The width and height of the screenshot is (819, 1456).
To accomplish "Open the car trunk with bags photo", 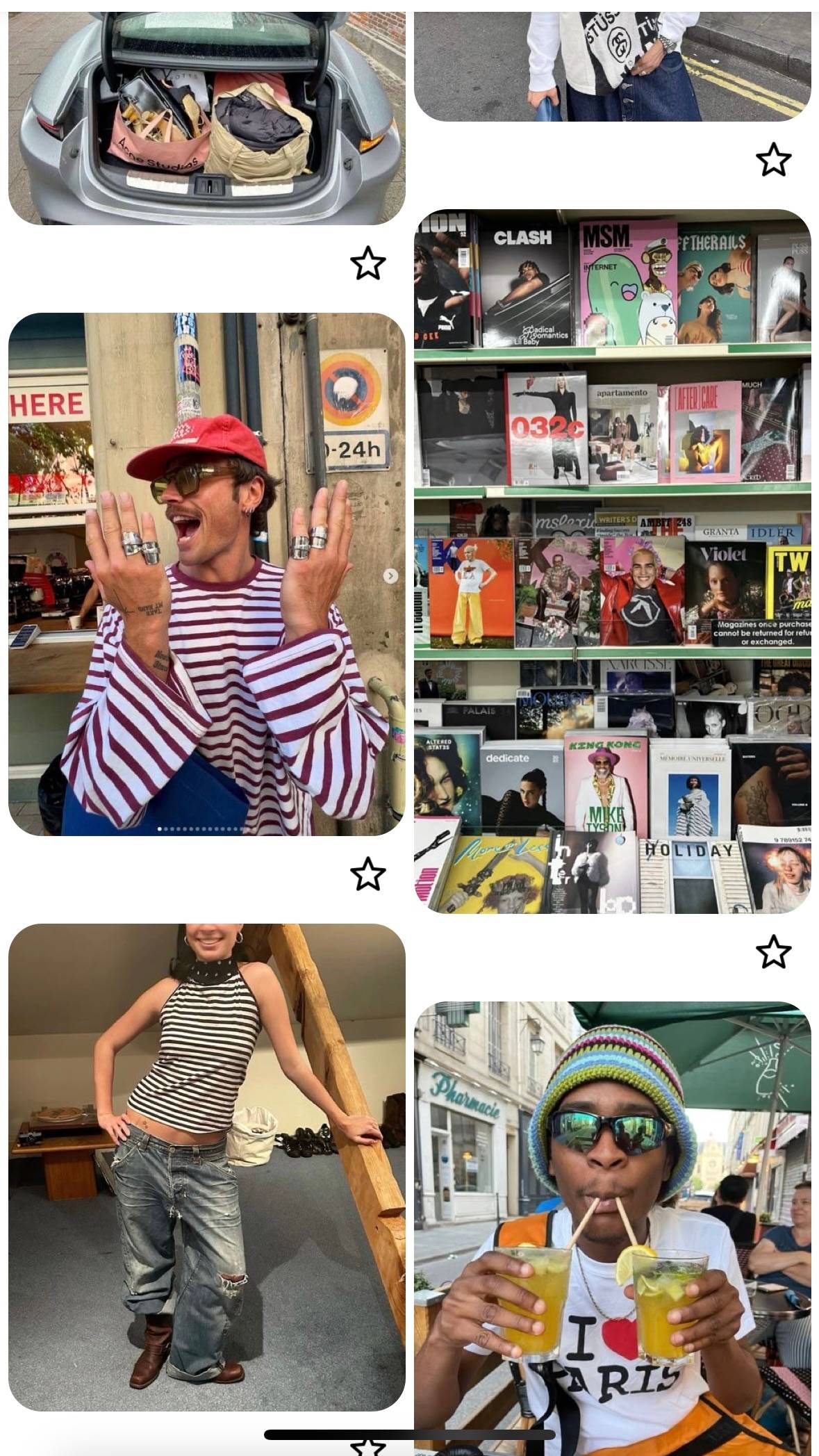I will click(x=207, y=118).
